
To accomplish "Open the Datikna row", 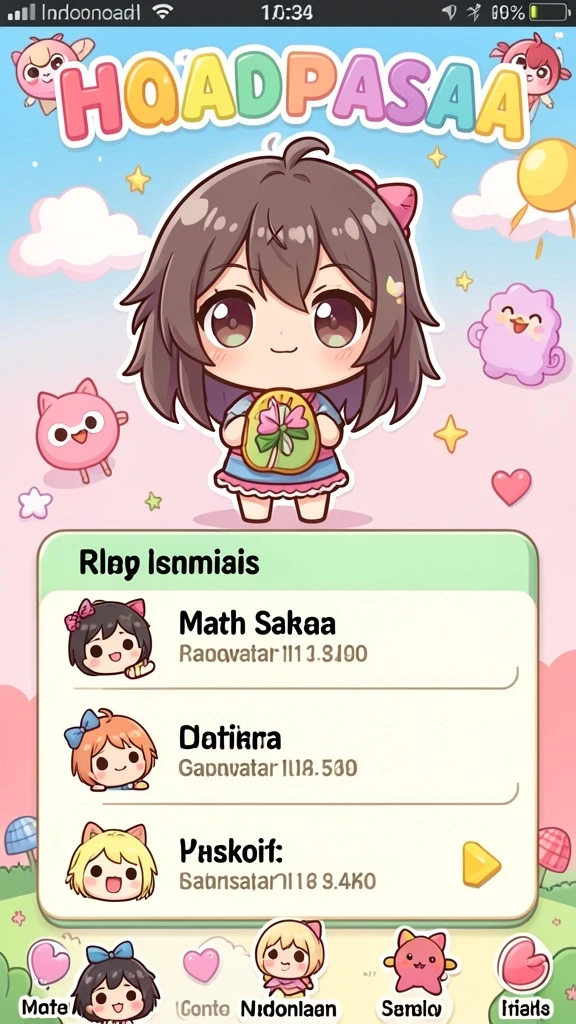I will pyautogui.click(x=287, y=751).
